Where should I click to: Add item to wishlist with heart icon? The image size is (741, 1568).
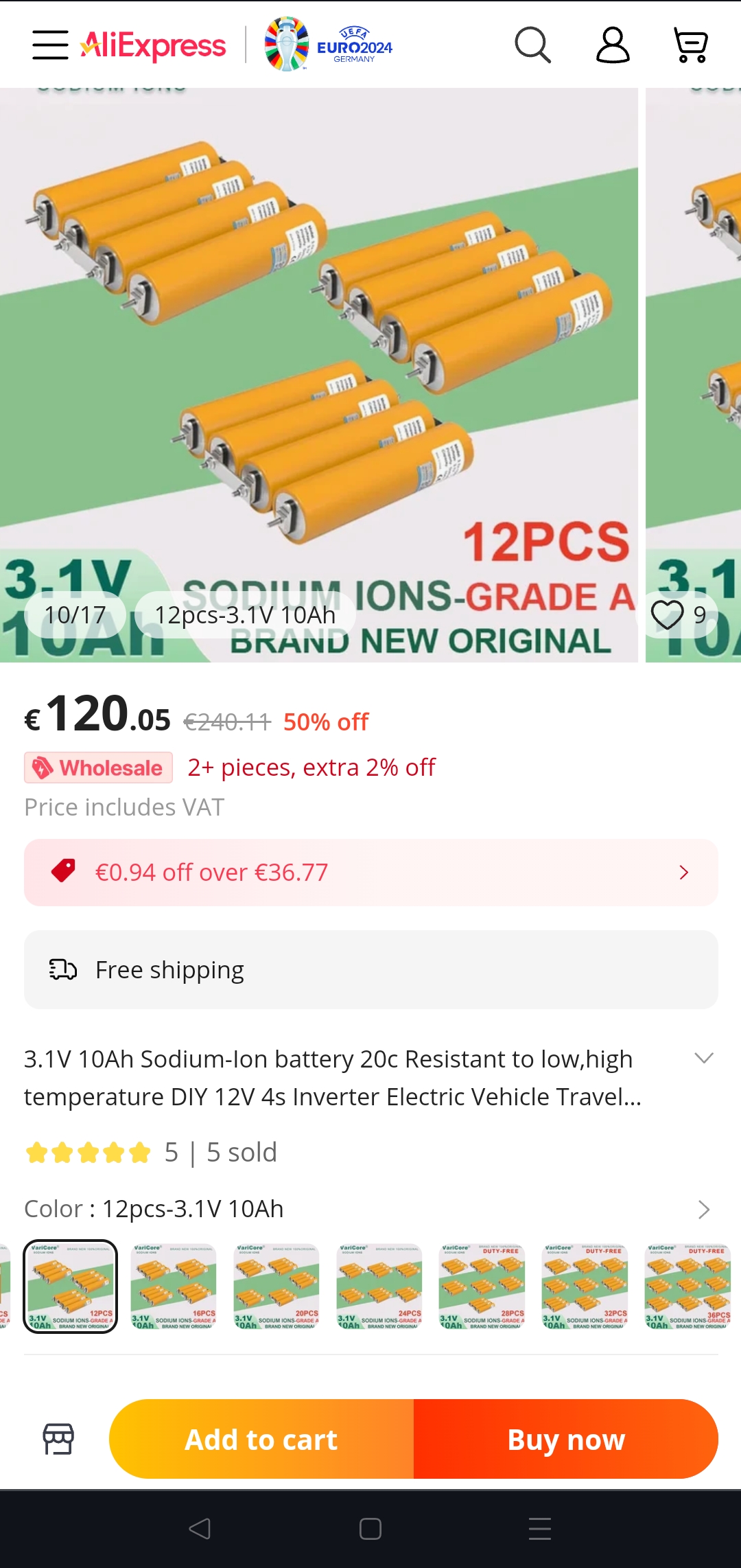[x=667, y=614]
